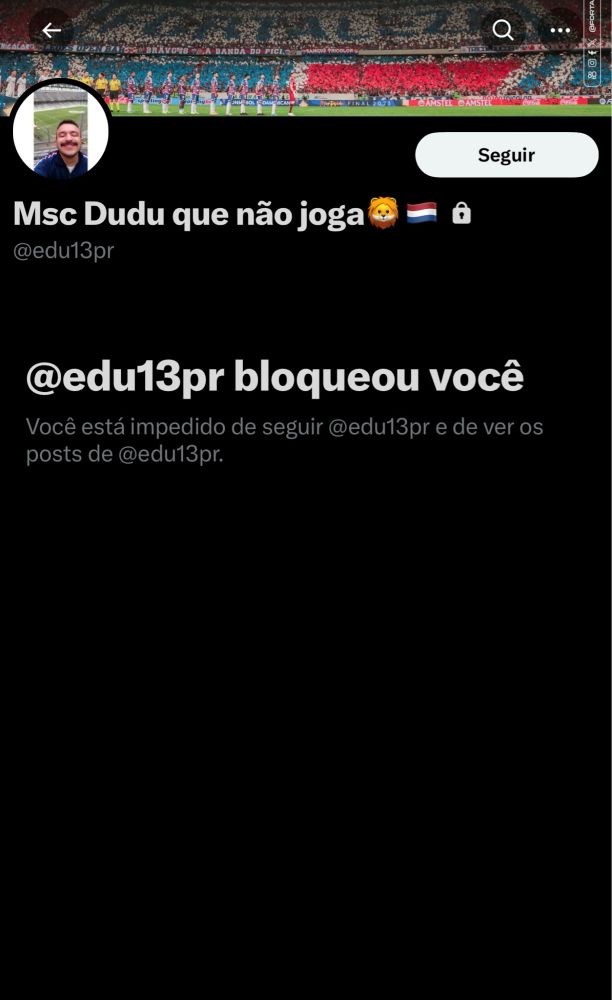Tap the Seguir button

point(506,155)
